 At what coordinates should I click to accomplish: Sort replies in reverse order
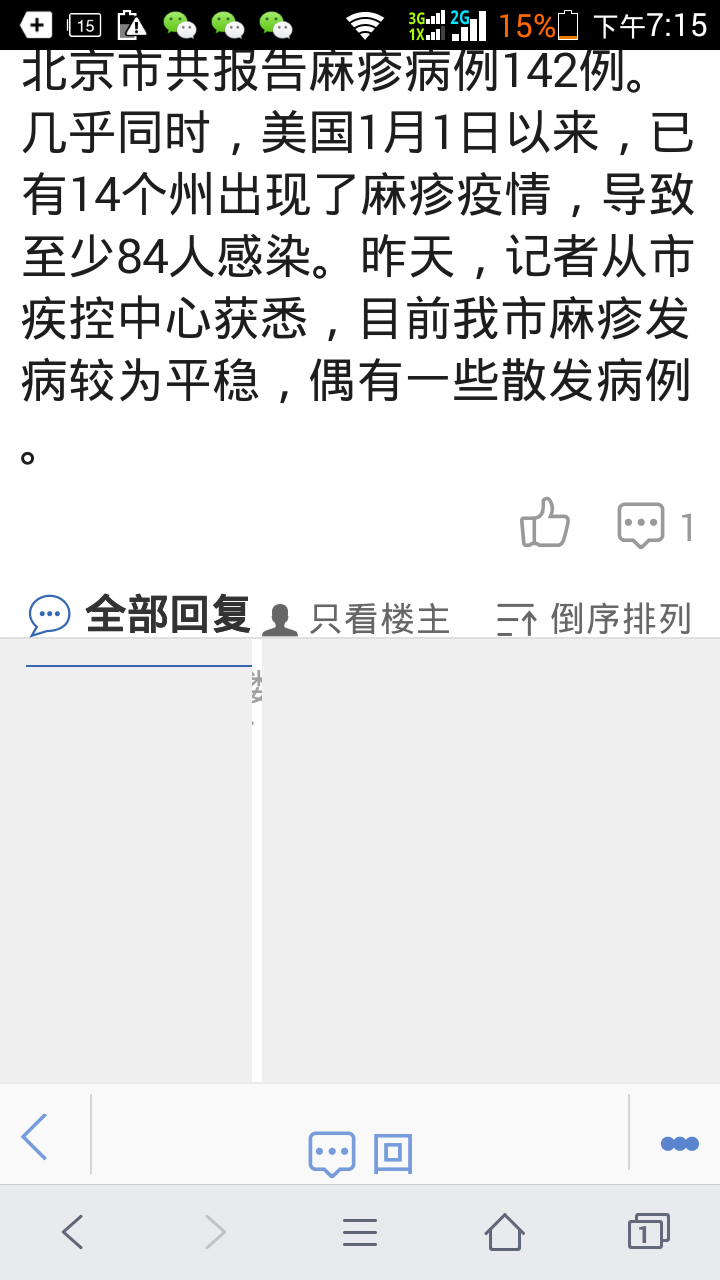(x=594, y=619)
